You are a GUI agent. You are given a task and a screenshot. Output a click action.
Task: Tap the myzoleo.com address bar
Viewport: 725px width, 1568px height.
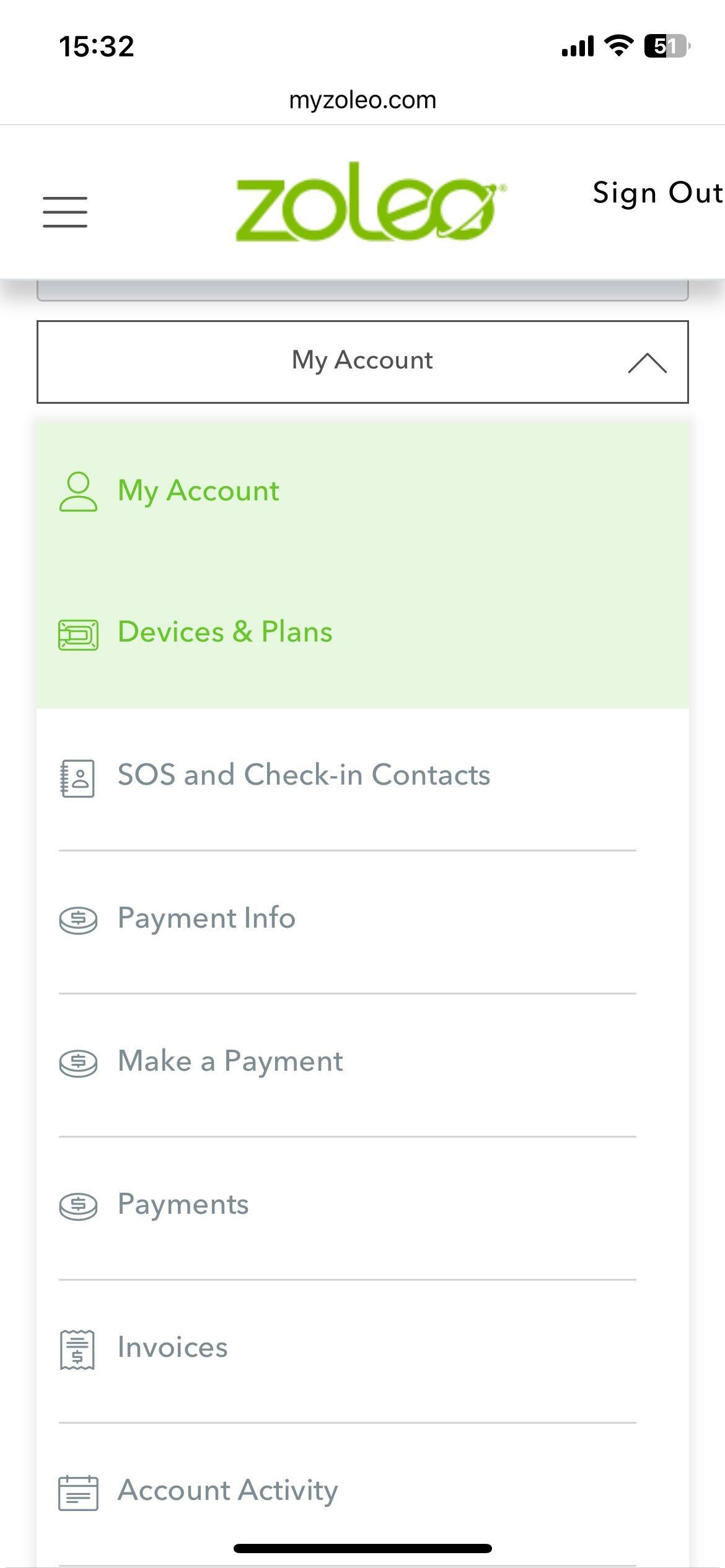coord(362,100)
